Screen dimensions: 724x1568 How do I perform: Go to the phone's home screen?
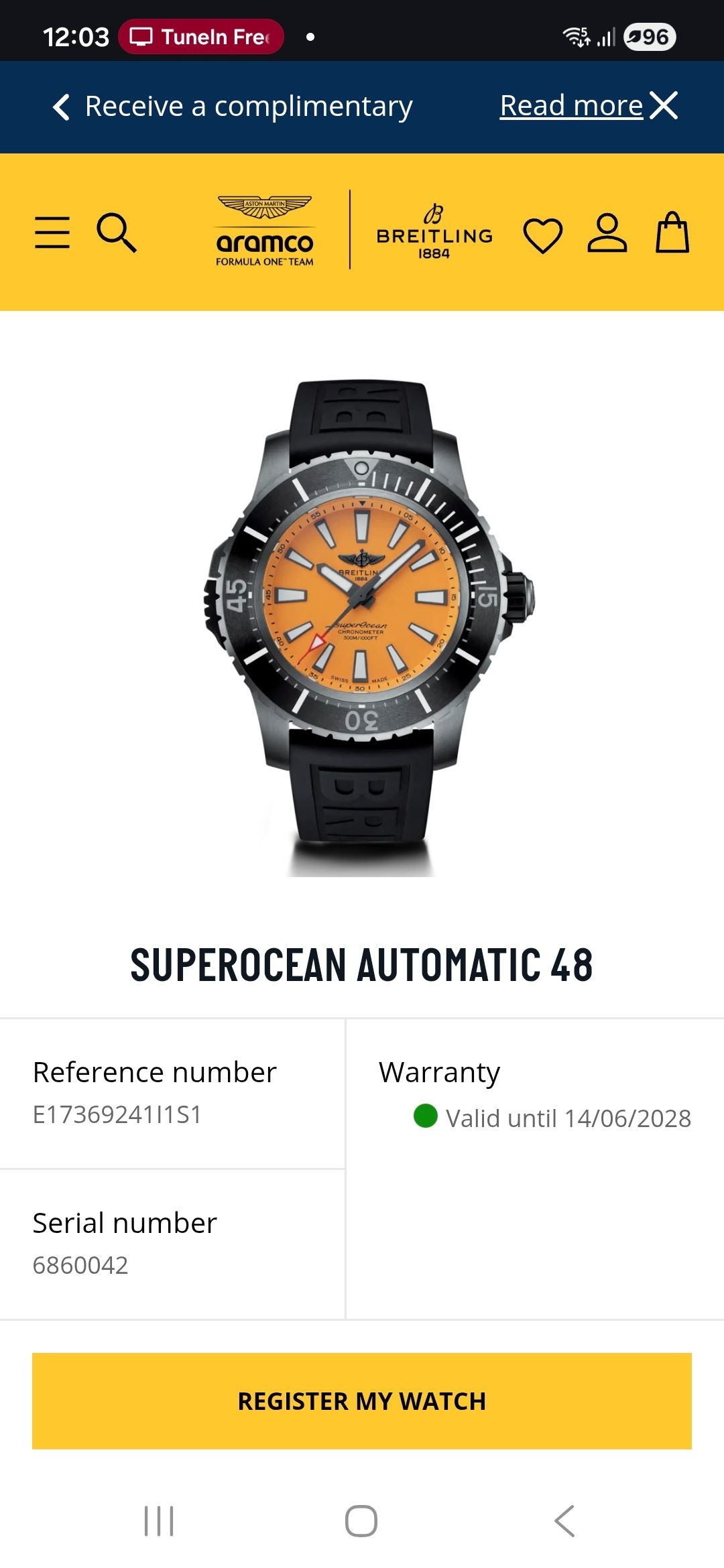(361, 1520)
